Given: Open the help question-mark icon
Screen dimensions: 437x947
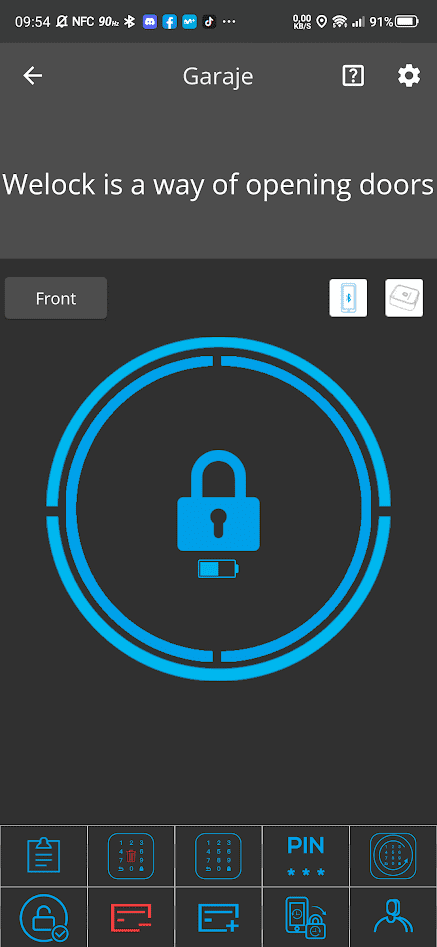Looking at the screenshot, I should pyautogui.click(x=352, y=75).
